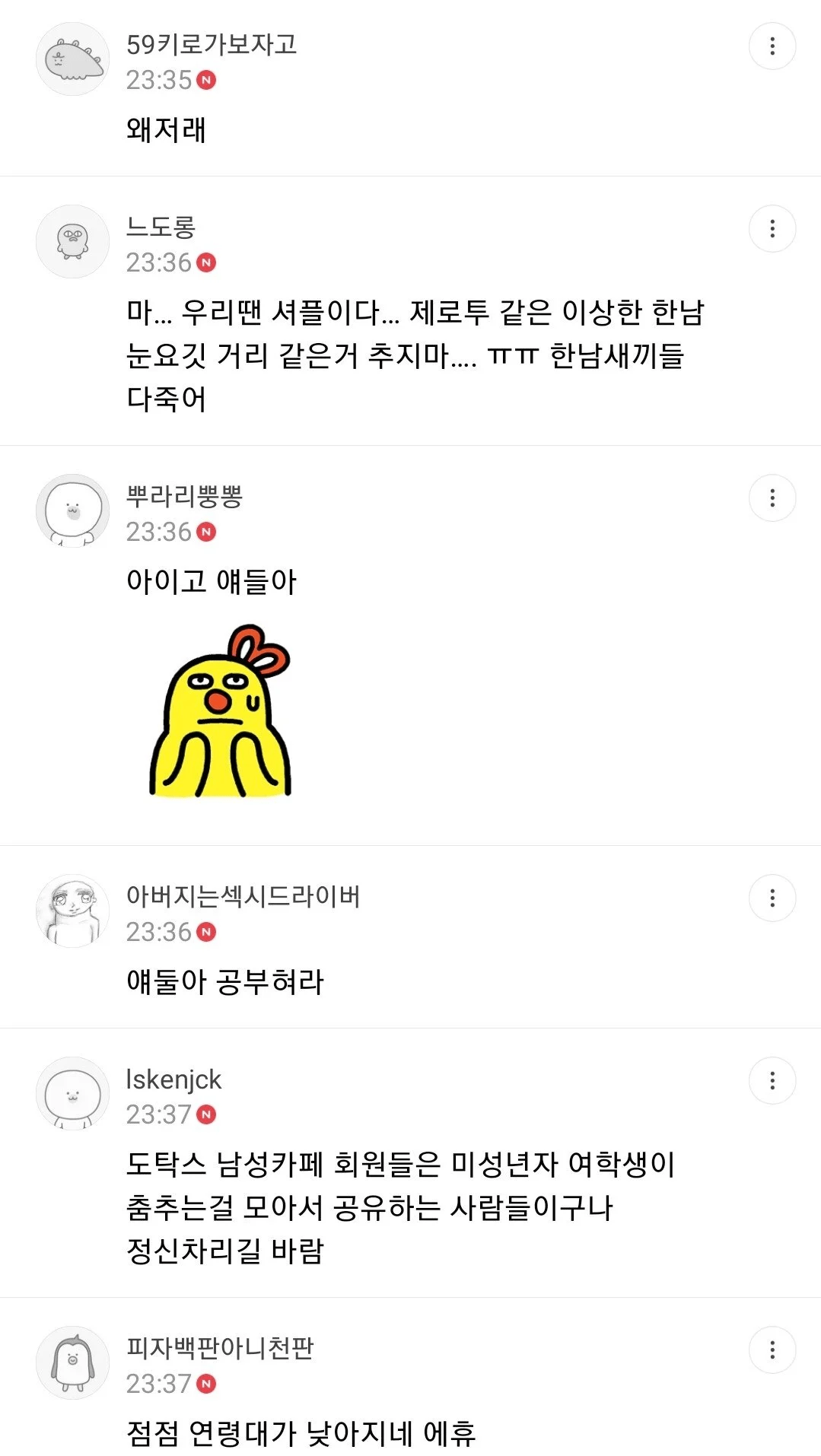Viewport: 821px width, 1456px height.
Task: View 느도롱's profile avatar
Action: coord(73,242)
